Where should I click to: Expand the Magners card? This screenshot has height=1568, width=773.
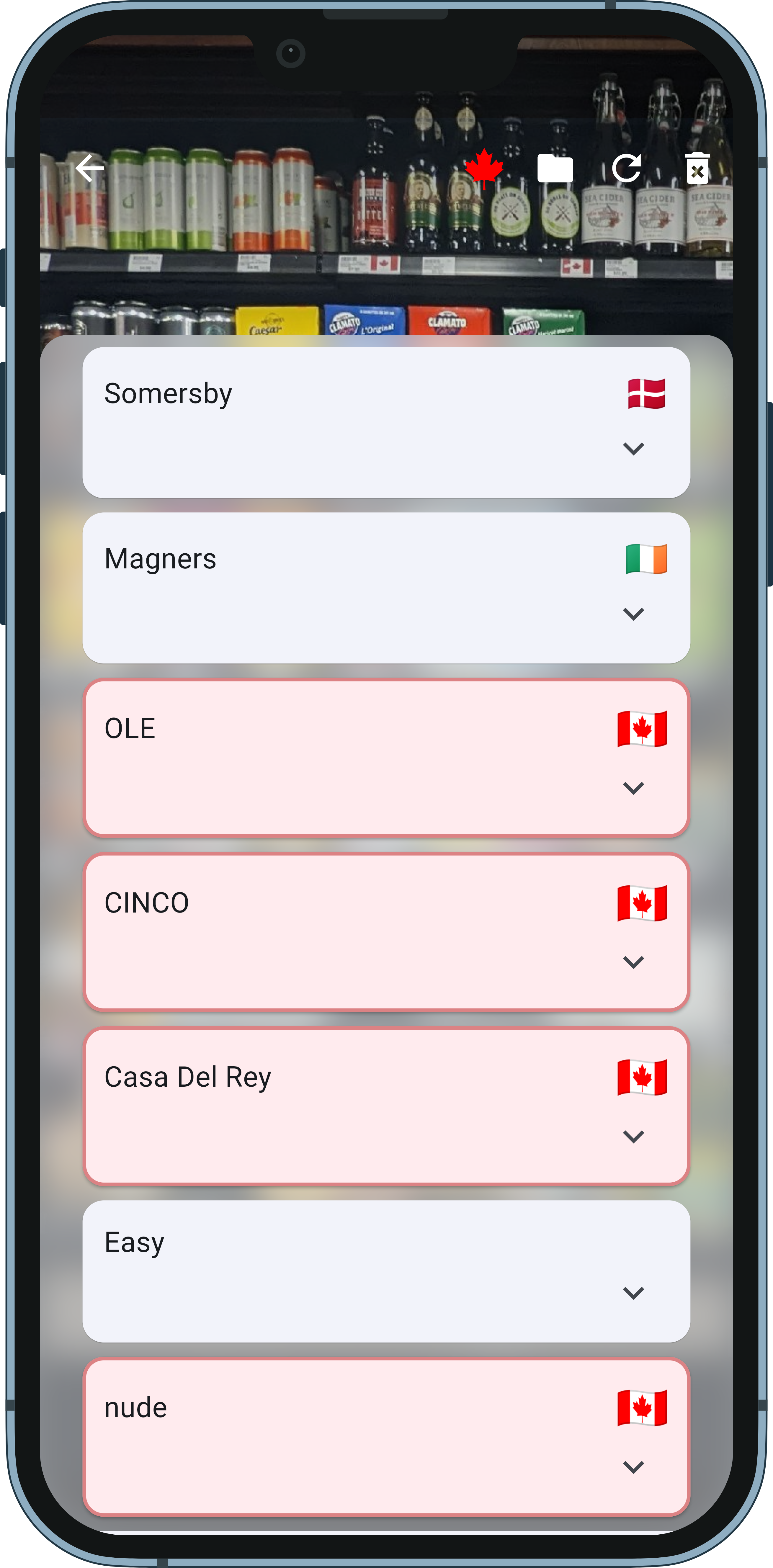[x=634, y=614]
